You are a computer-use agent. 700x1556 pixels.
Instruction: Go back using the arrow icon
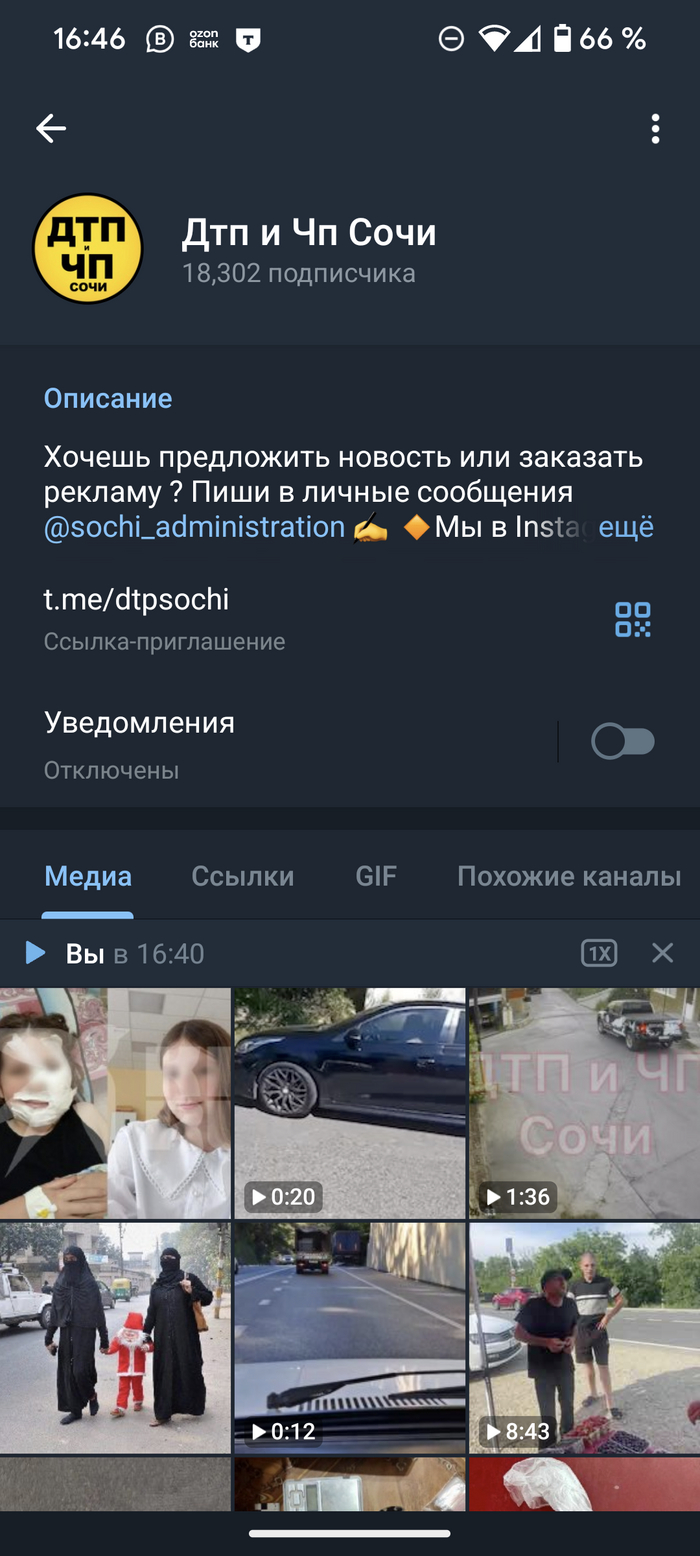click(x=51, y=128)
